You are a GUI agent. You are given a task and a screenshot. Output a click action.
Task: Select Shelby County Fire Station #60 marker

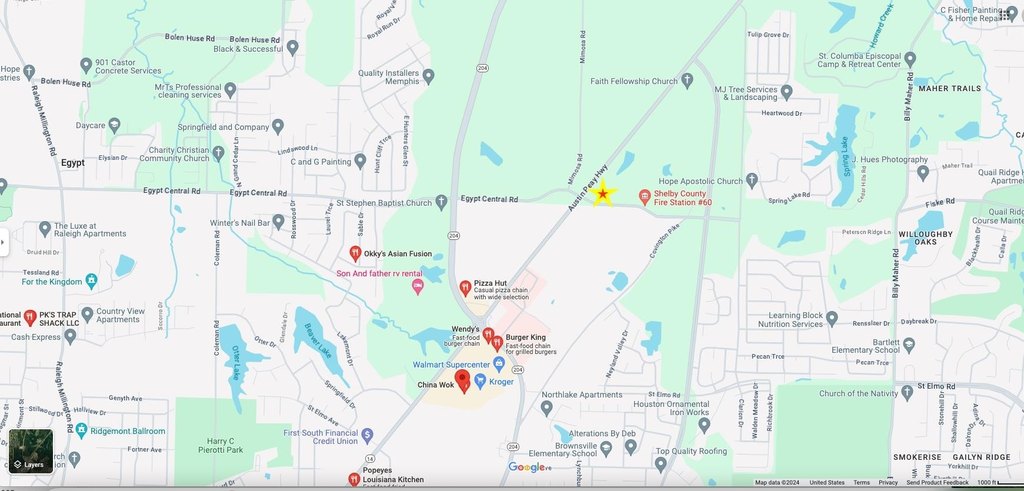[645, 194]
